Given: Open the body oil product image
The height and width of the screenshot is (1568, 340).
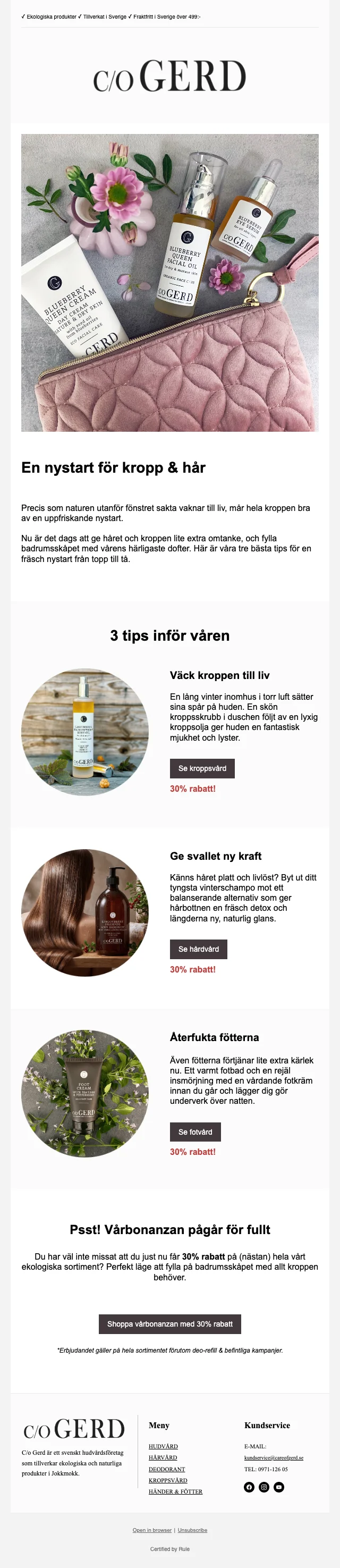Looking at the screenshot, I should pyautogui.click(x=84, y=732).
